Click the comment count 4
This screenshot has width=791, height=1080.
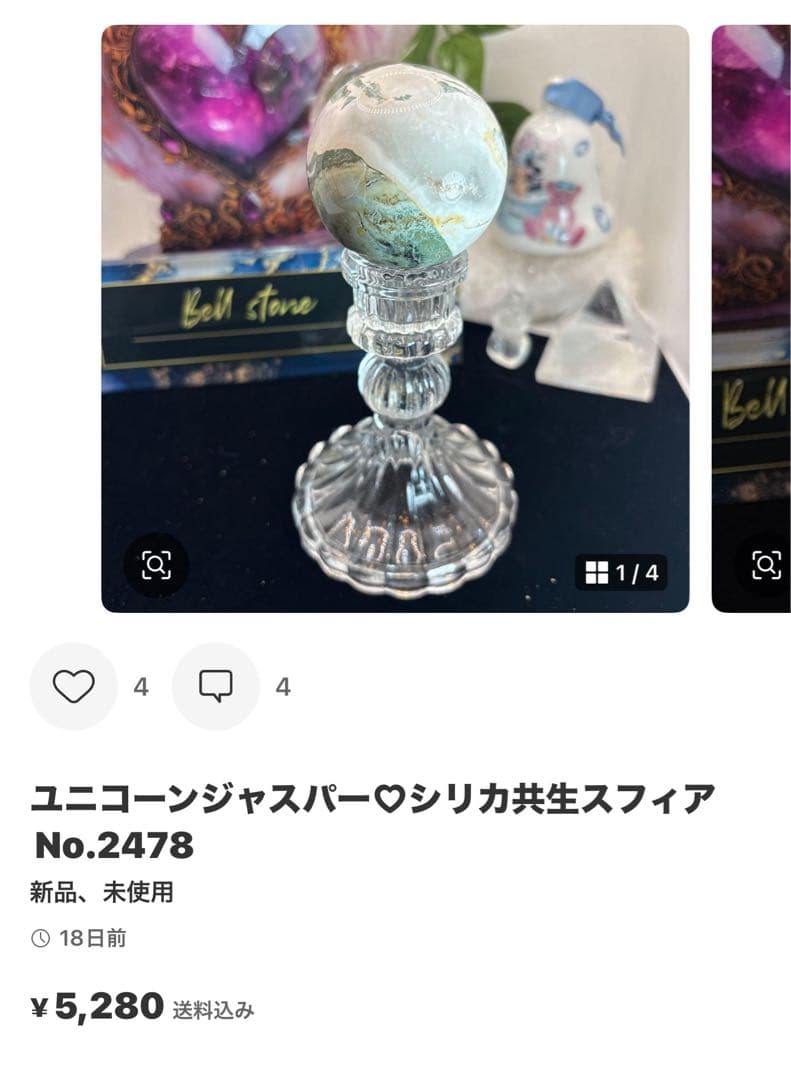point(281,687)
